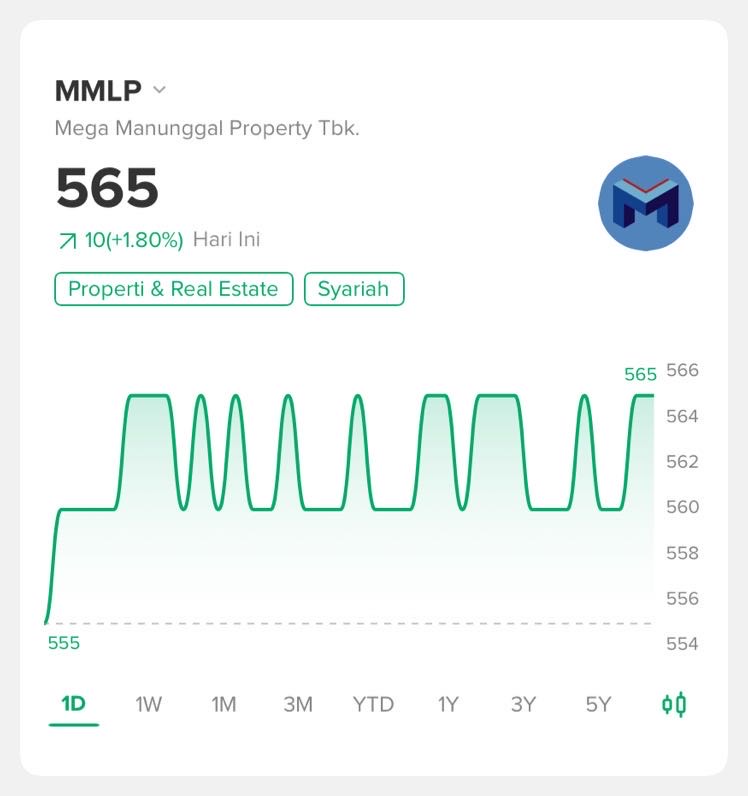Switch chart to 1M range
The image size is (748, 796).
(x=223, y=704)
